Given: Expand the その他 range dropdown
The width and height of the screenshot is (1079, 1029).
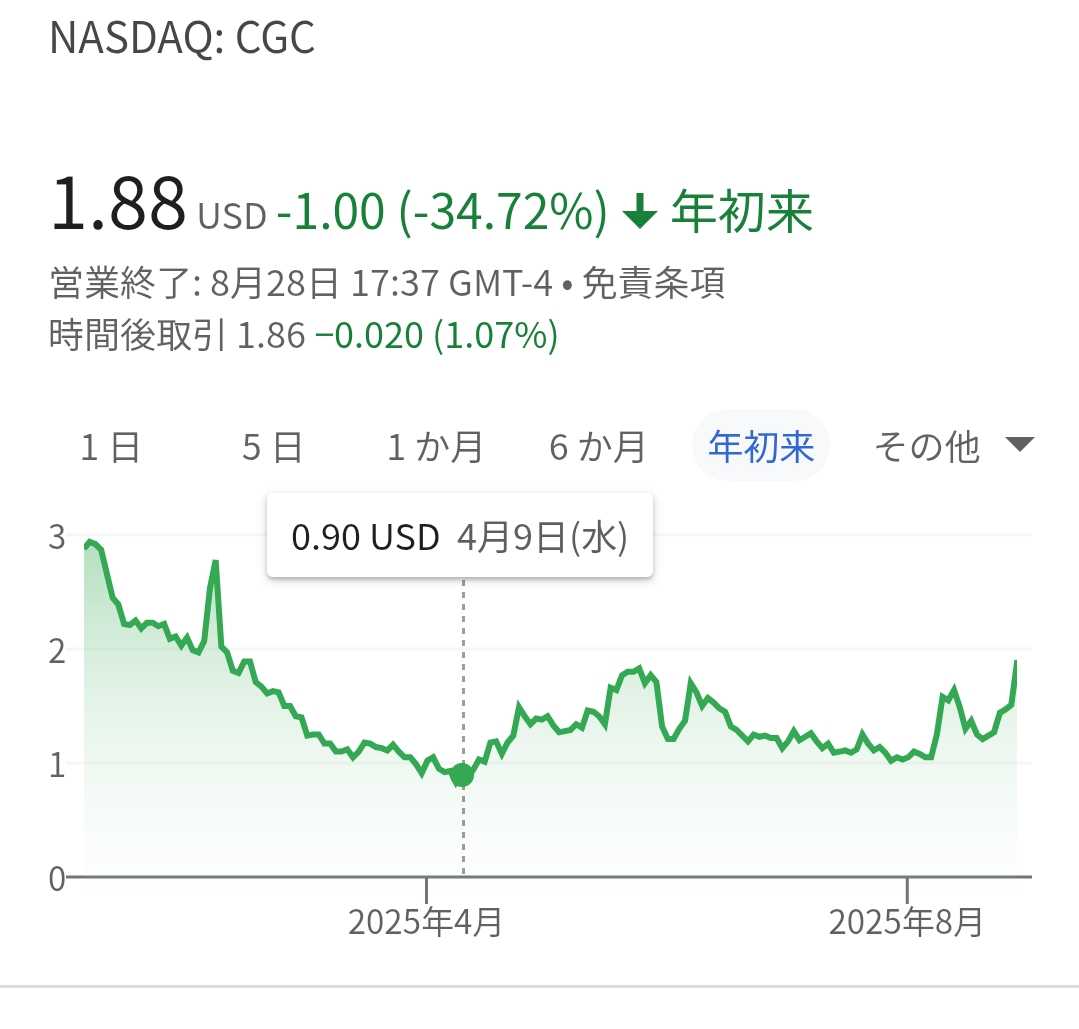Looking at the screenshot, I should pyautogui.click(x=951, y=447).
